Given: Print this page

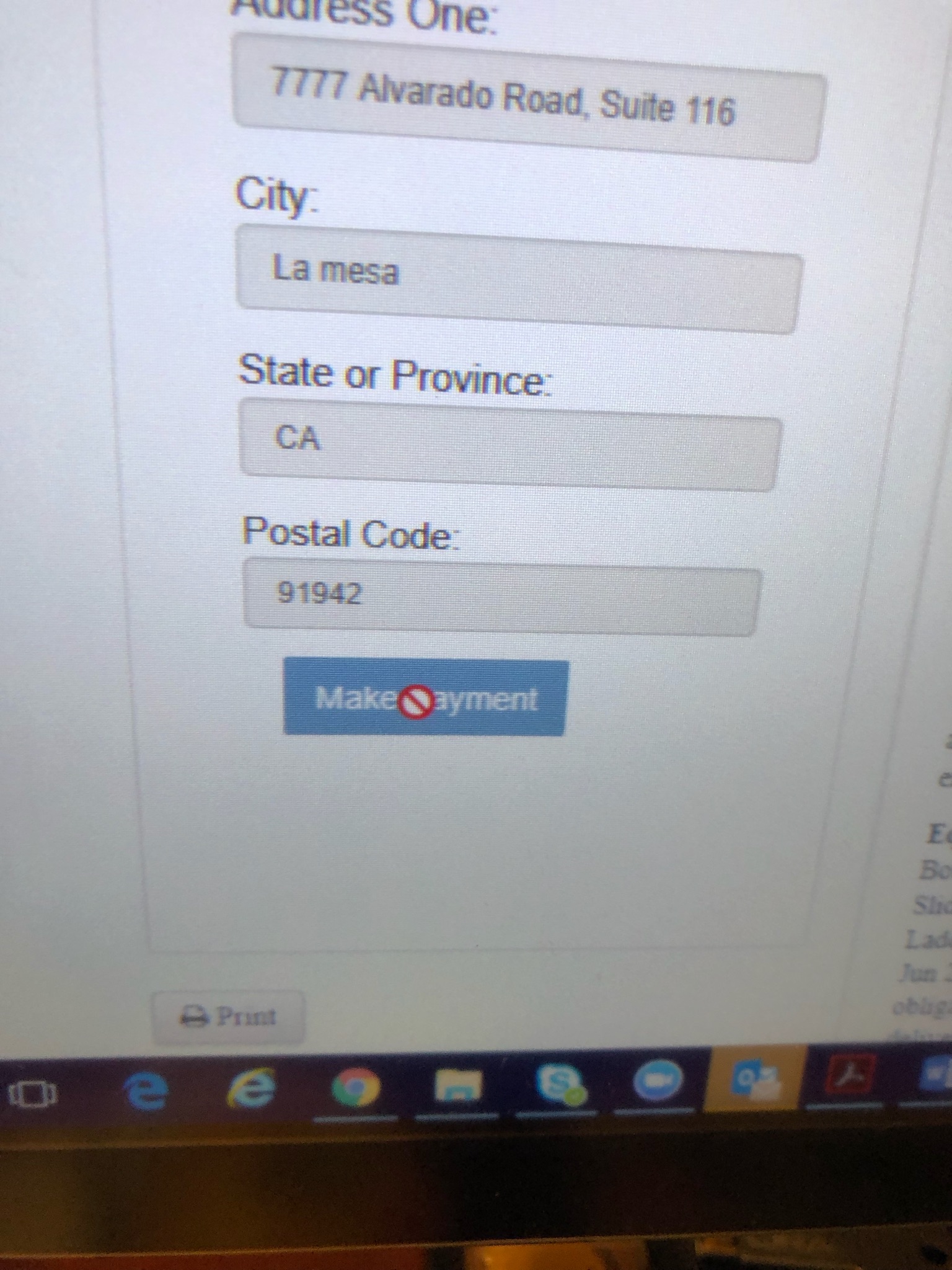Looking at the screenshot, I should [x=228, y=1017].
